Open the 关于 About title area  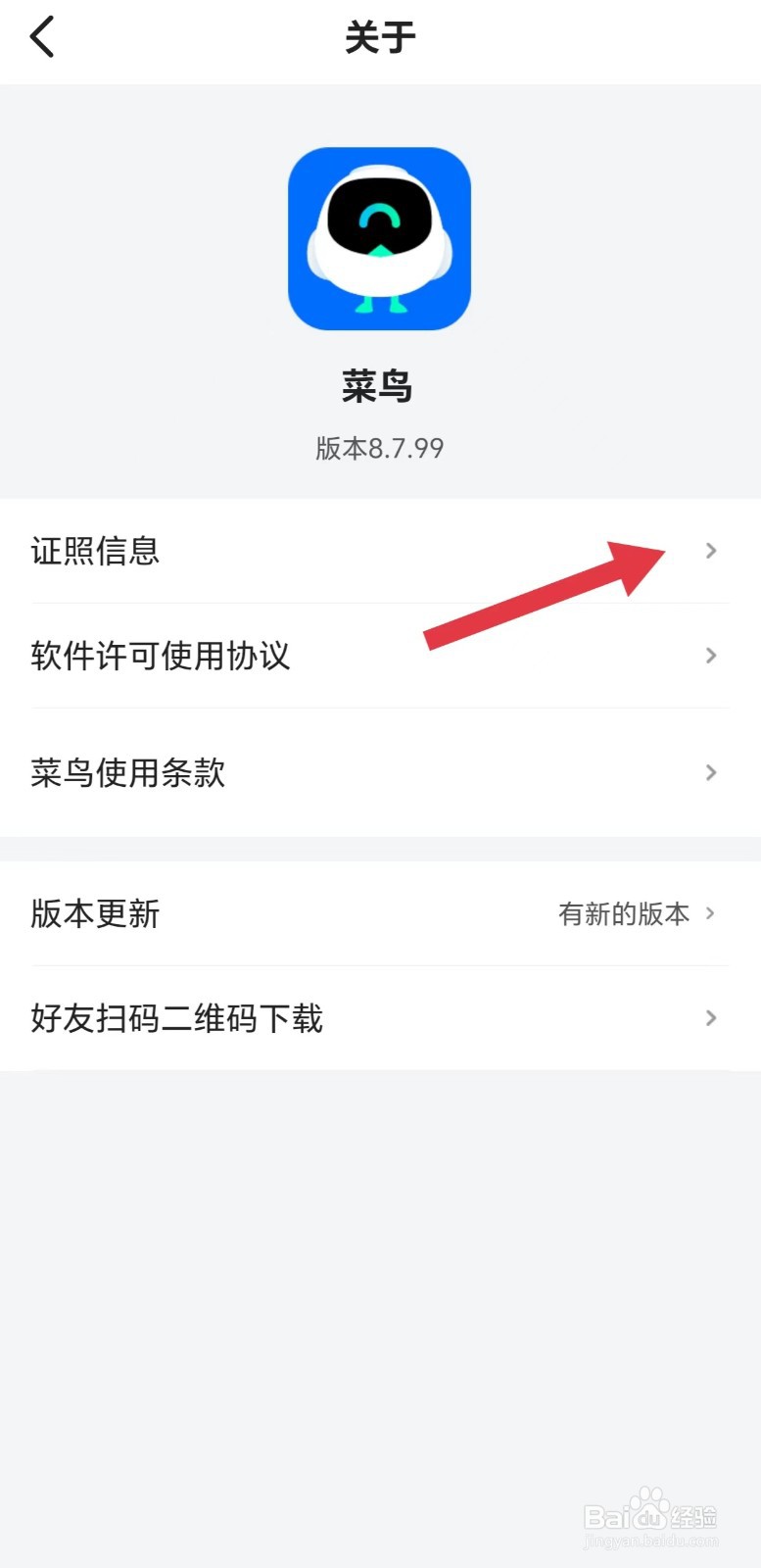(x=379, y=37)
